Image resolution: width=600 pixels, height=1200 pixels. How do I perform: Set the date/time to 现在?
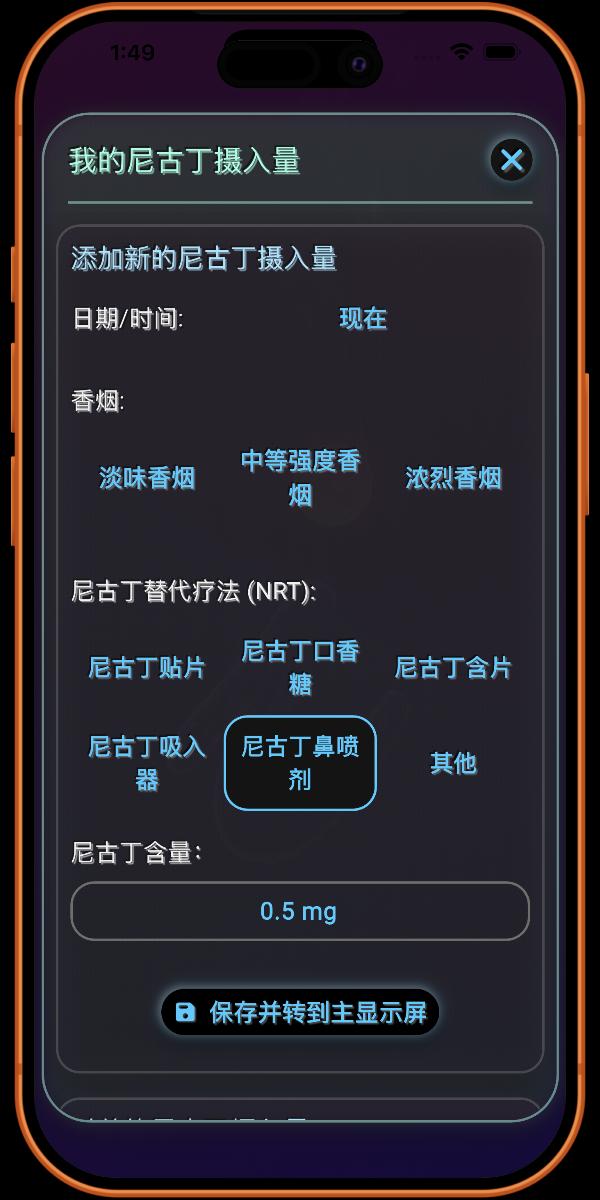(363, 319)
